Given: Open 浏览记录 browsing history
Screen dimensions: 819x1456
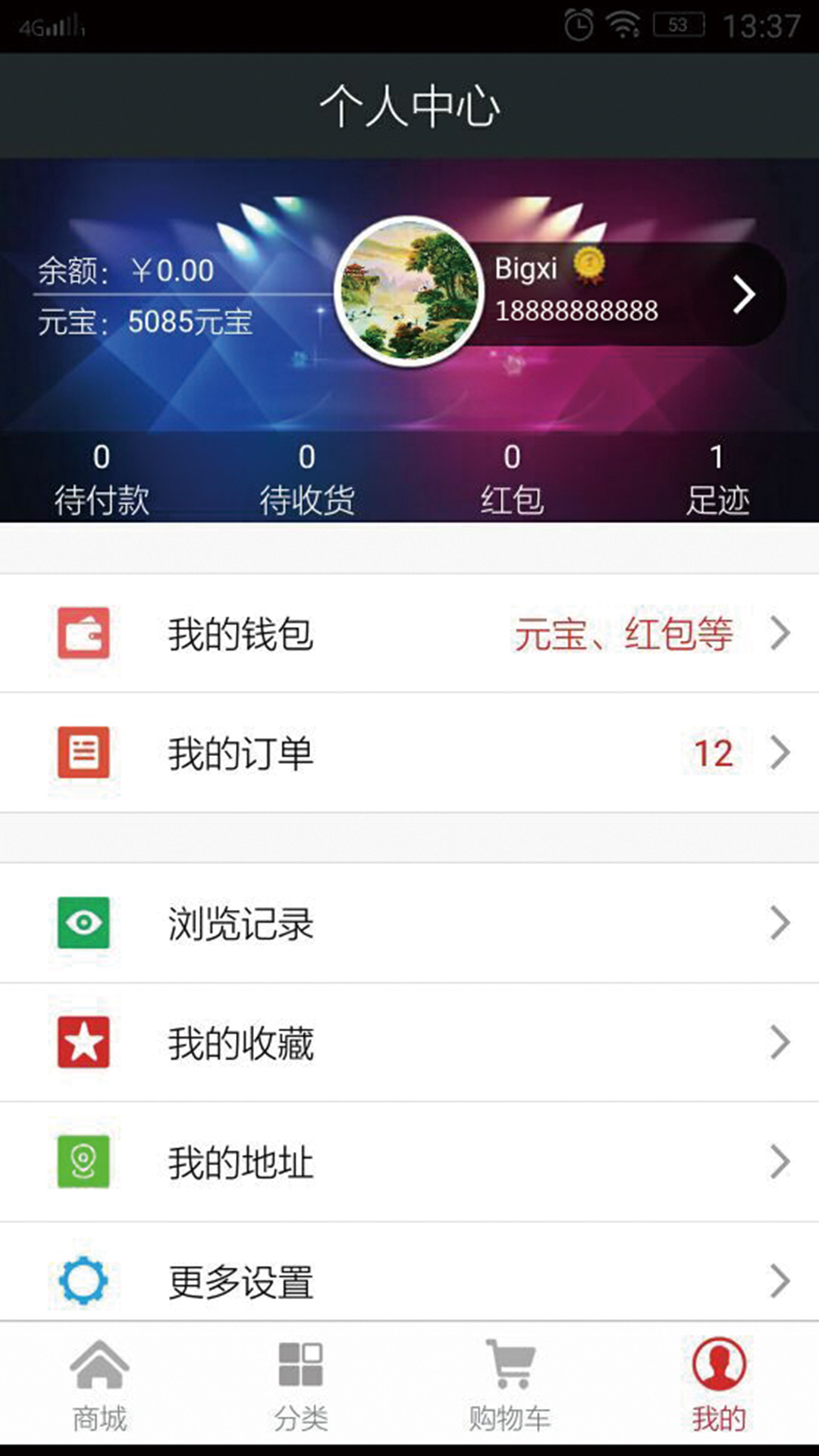Looking at the screenshot, I should pyautogui.click(x=409, y=923).
